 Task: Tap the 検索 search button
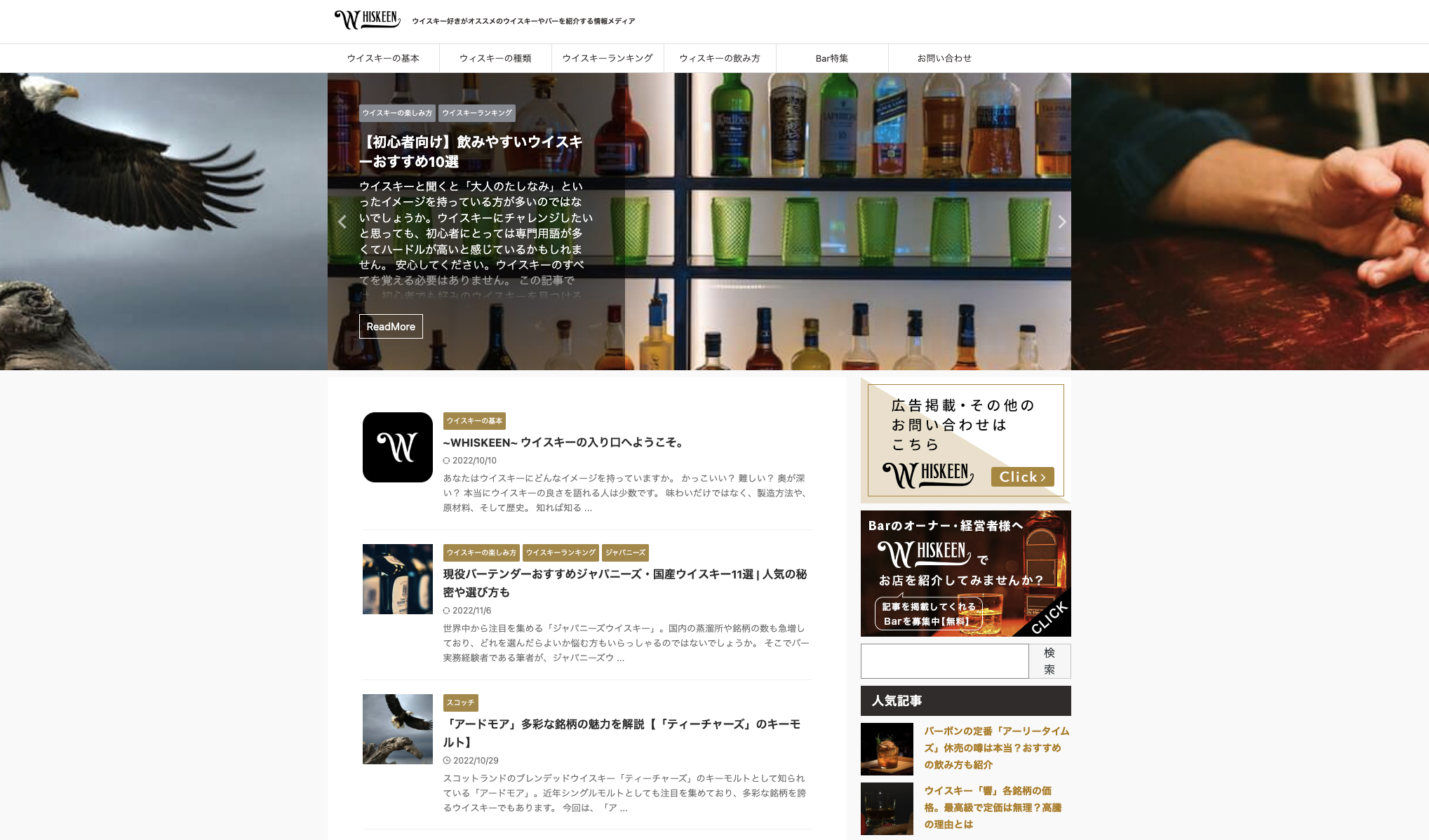(1049, 661)
